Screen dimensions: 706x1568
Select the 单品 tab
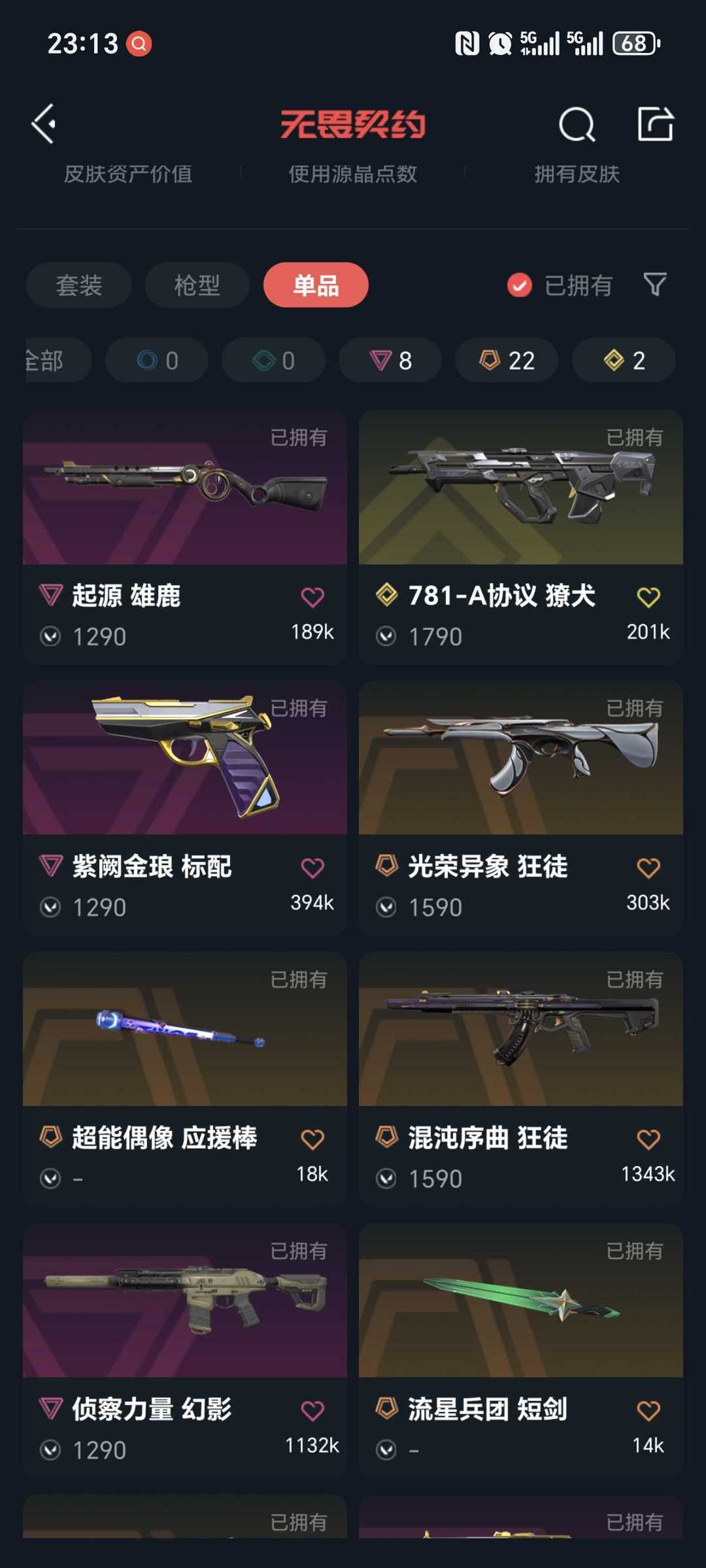[x=316, y=285]
